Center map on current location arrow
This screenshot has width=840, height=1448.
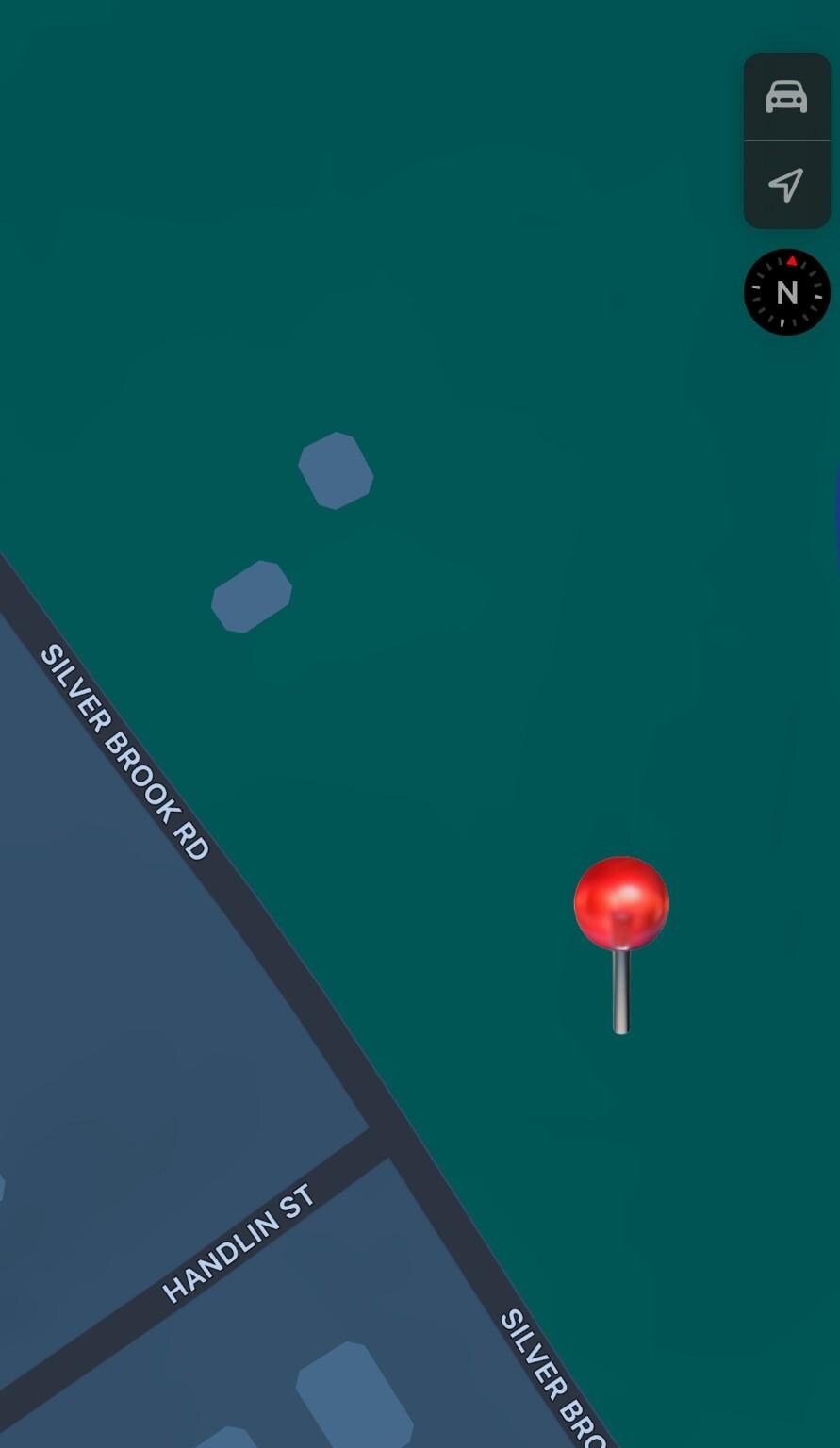click(786, 185)
